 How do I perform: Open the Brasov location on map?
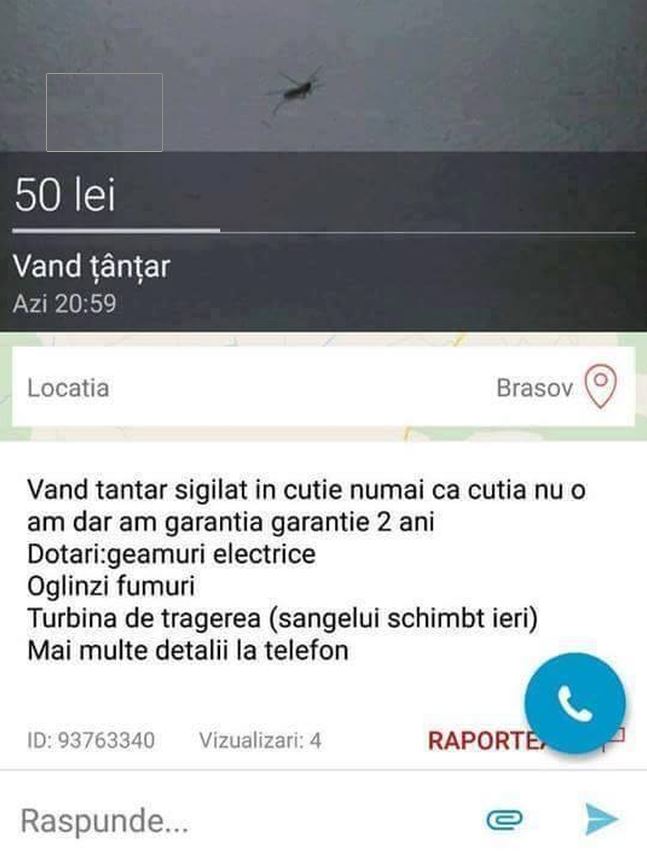[600, 387]
